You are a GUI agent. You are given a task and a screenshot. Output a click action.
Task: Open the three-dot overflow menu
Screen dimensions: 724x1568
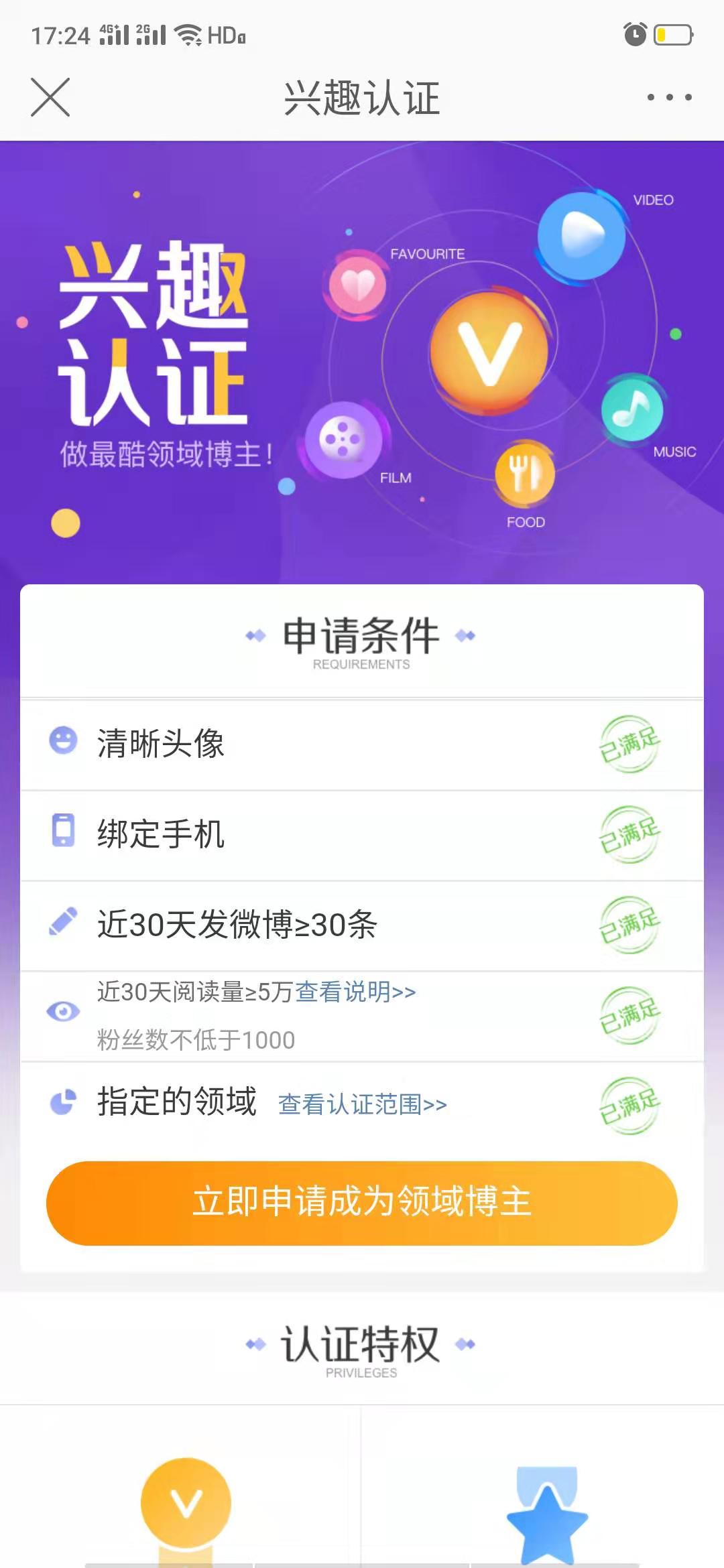pyautogui.click(x=669, y=98)
